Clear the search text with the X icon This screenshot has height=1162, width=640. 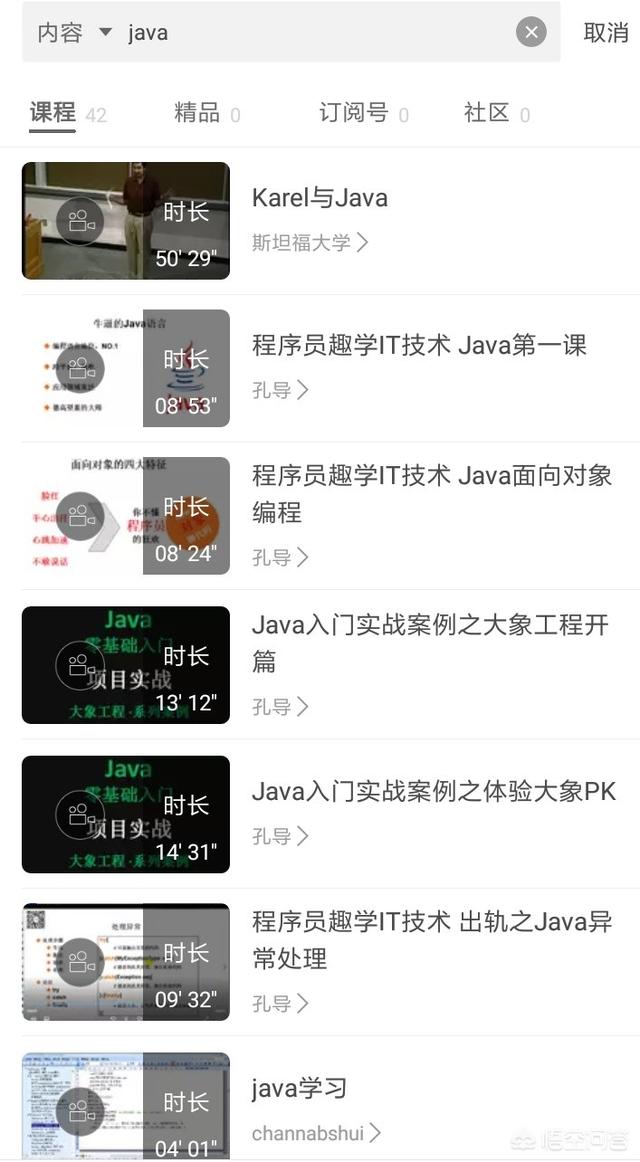531,33
